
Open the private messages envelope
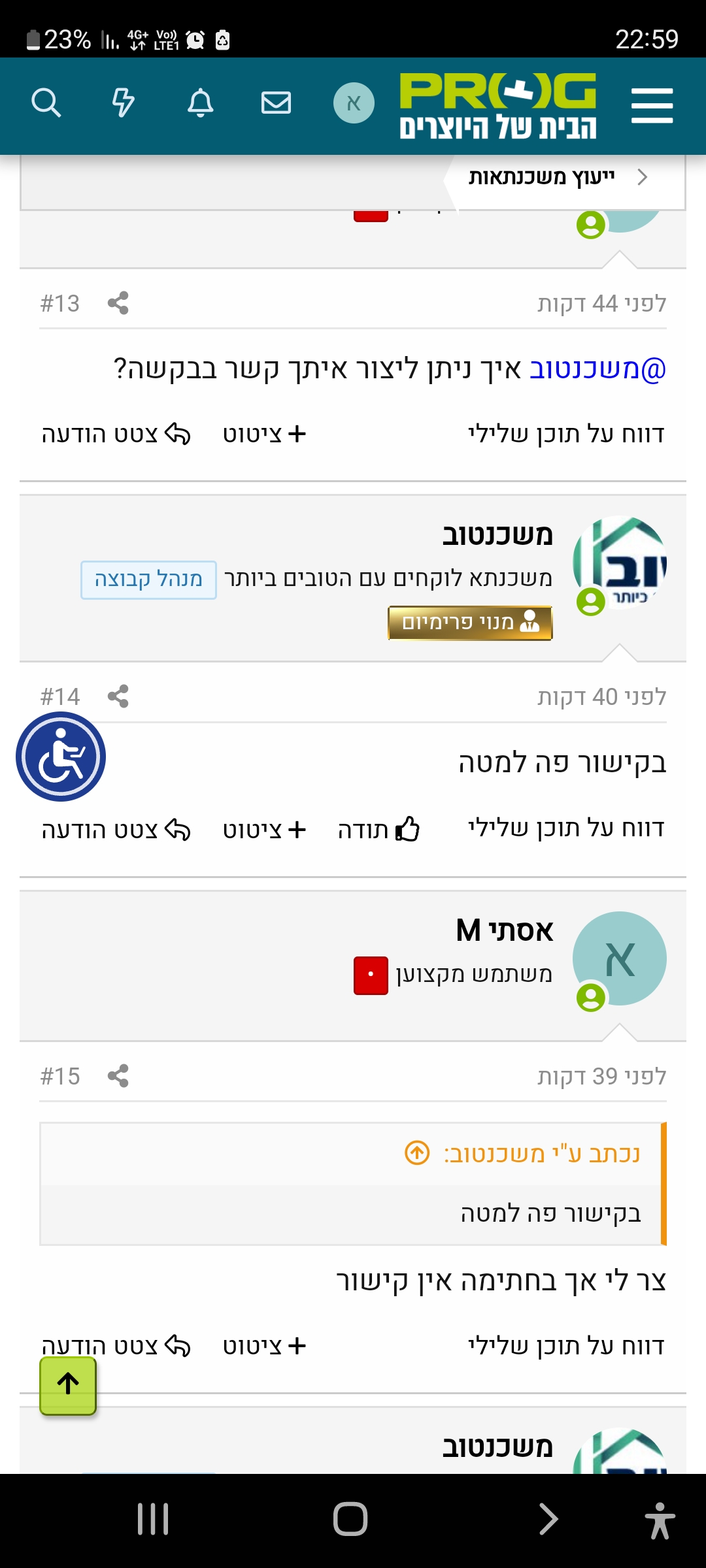tap(276, 103)
